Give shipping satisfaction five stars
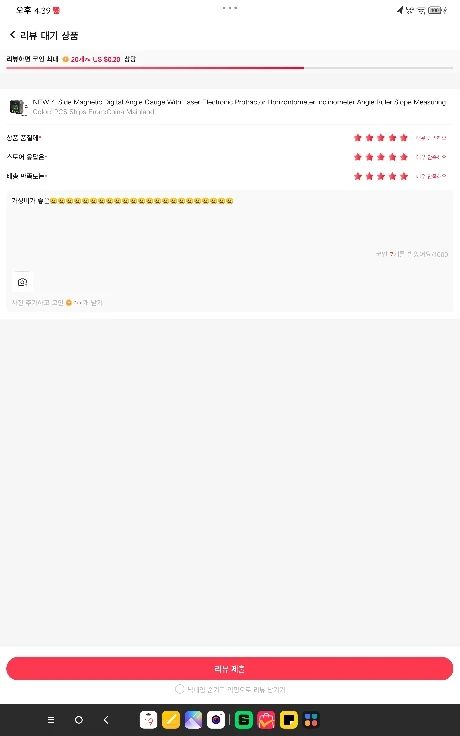Screen dimensions: 460x736 (404, 176)
